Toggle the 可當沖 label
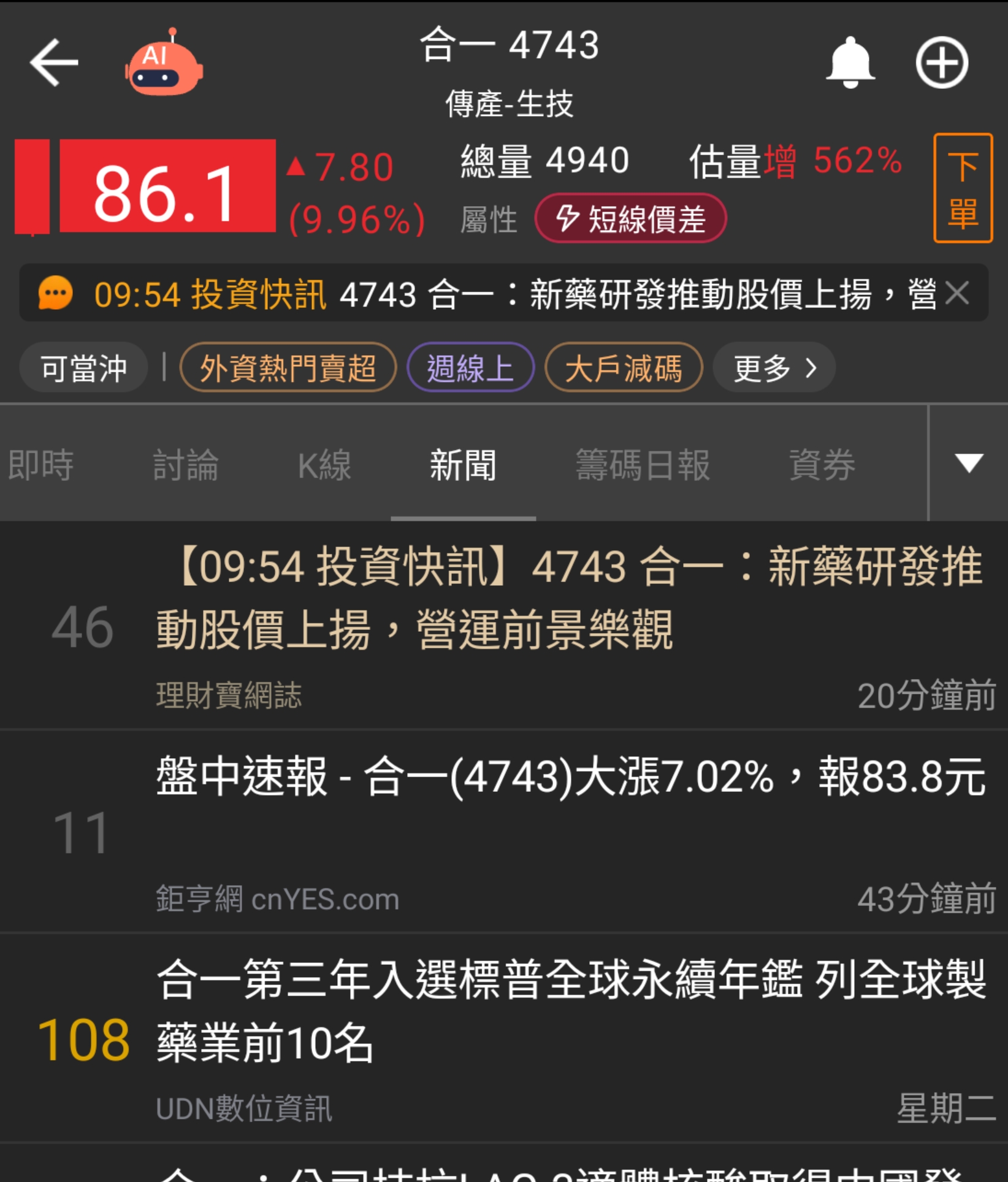Viewport: 1008px width, 1182px height. (83, 367)
